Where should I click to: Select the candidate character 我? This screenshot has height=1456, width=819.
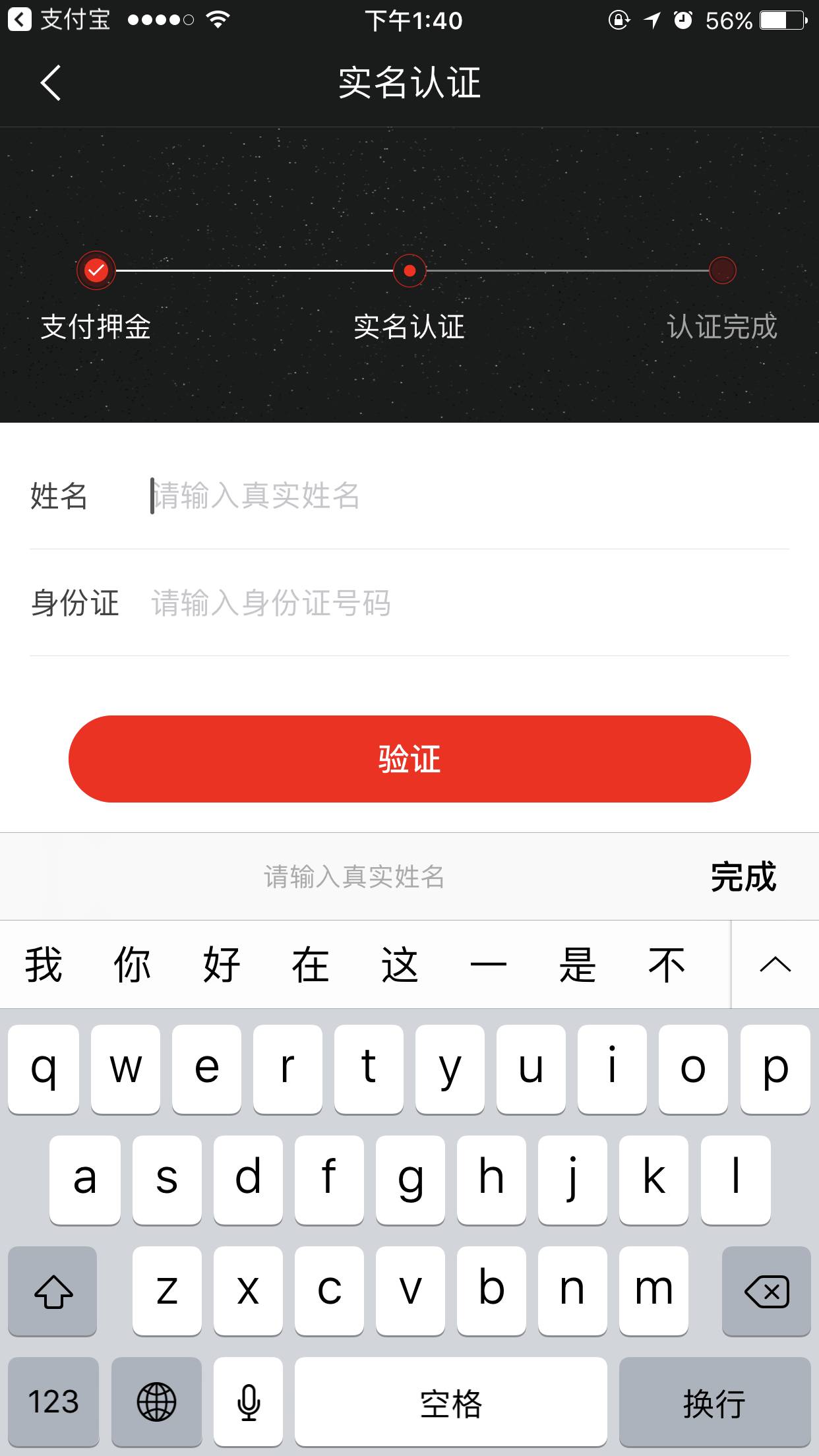[44, 965]
